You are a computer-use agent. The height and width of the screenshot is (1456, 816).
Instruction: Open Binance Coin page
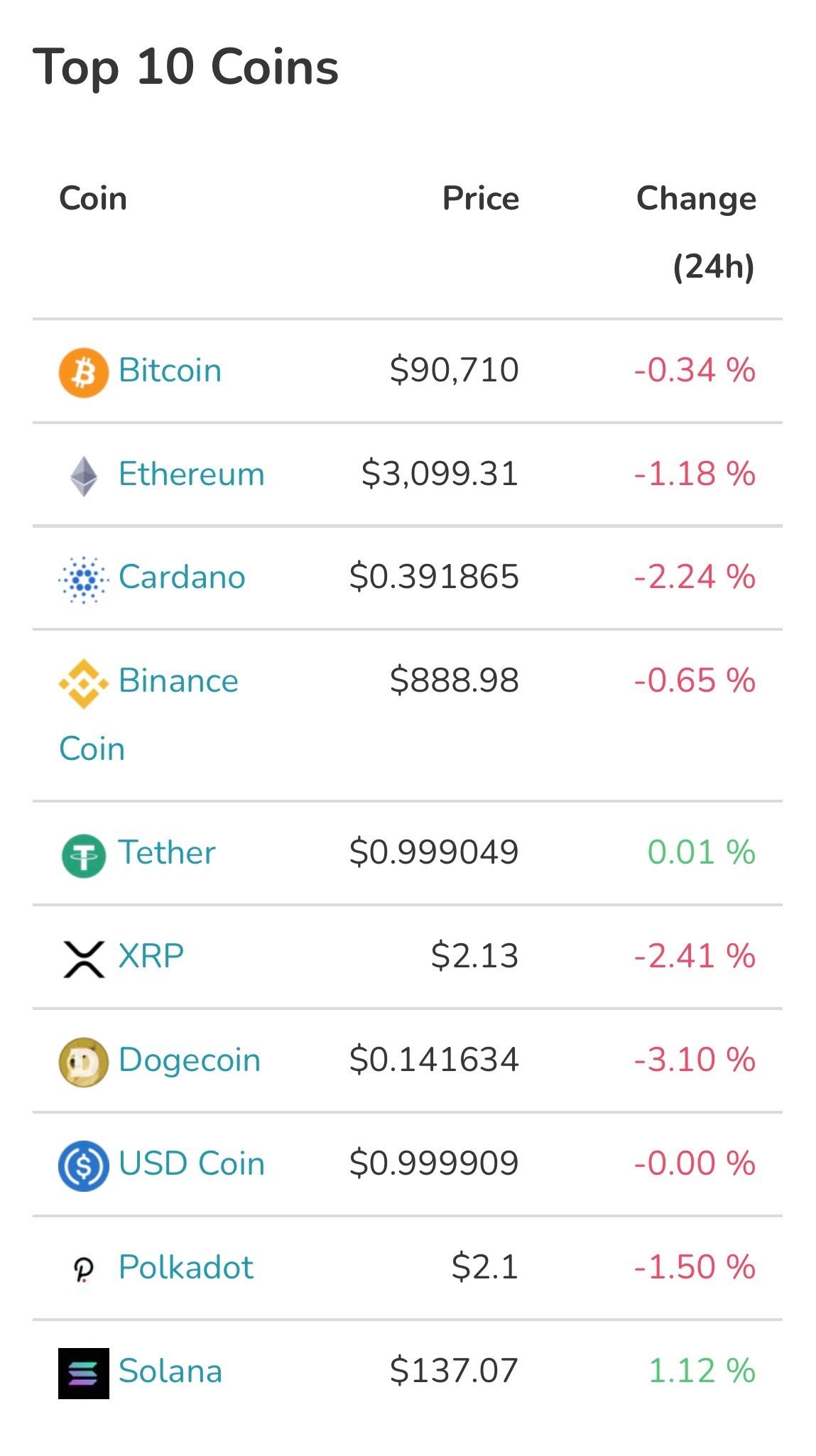[x=178, y=681]
